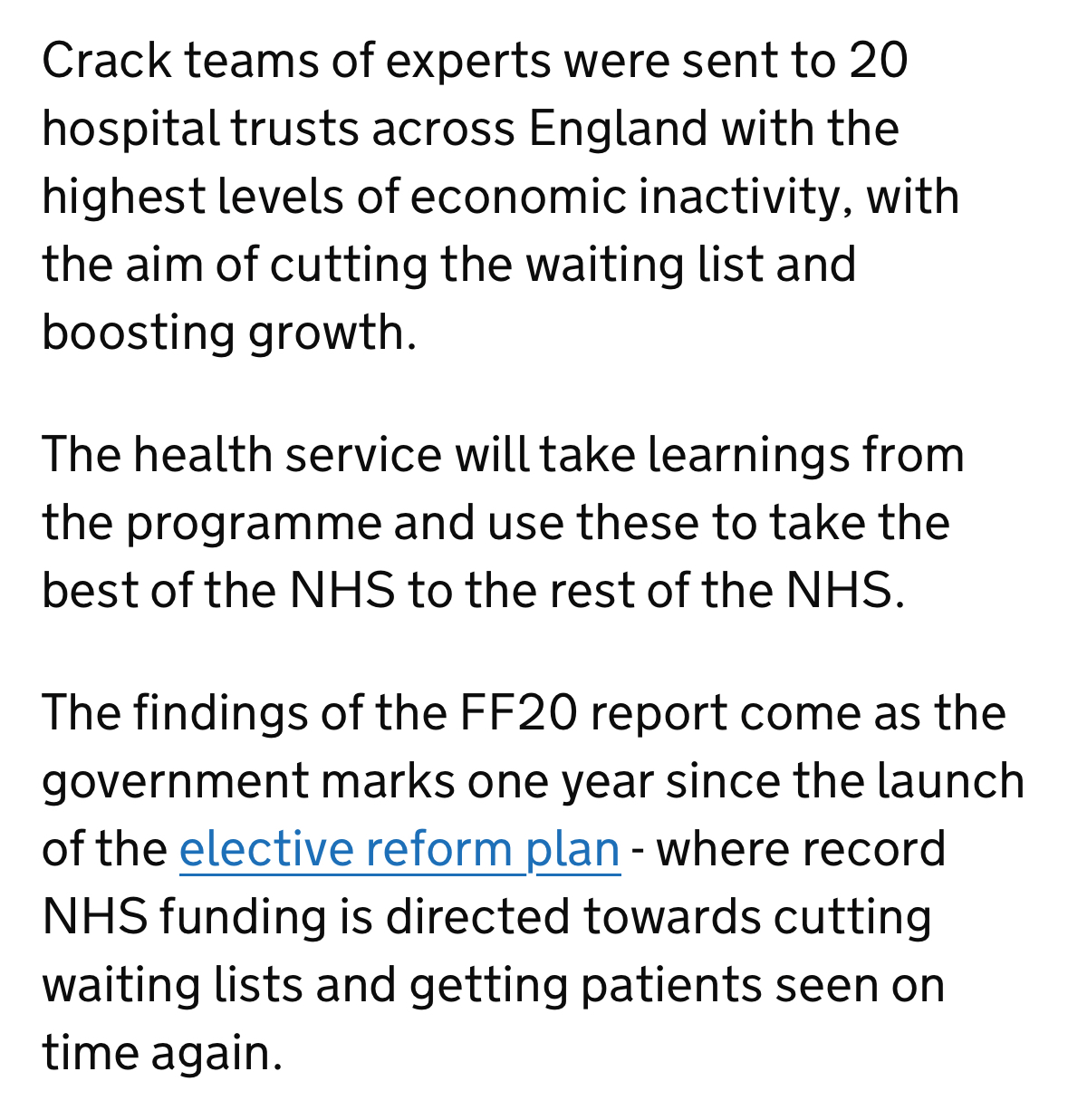The height and width of the screenshot is (1120, 1068).
Task: Open the elective reform plan link
Action: coord(399,850)
